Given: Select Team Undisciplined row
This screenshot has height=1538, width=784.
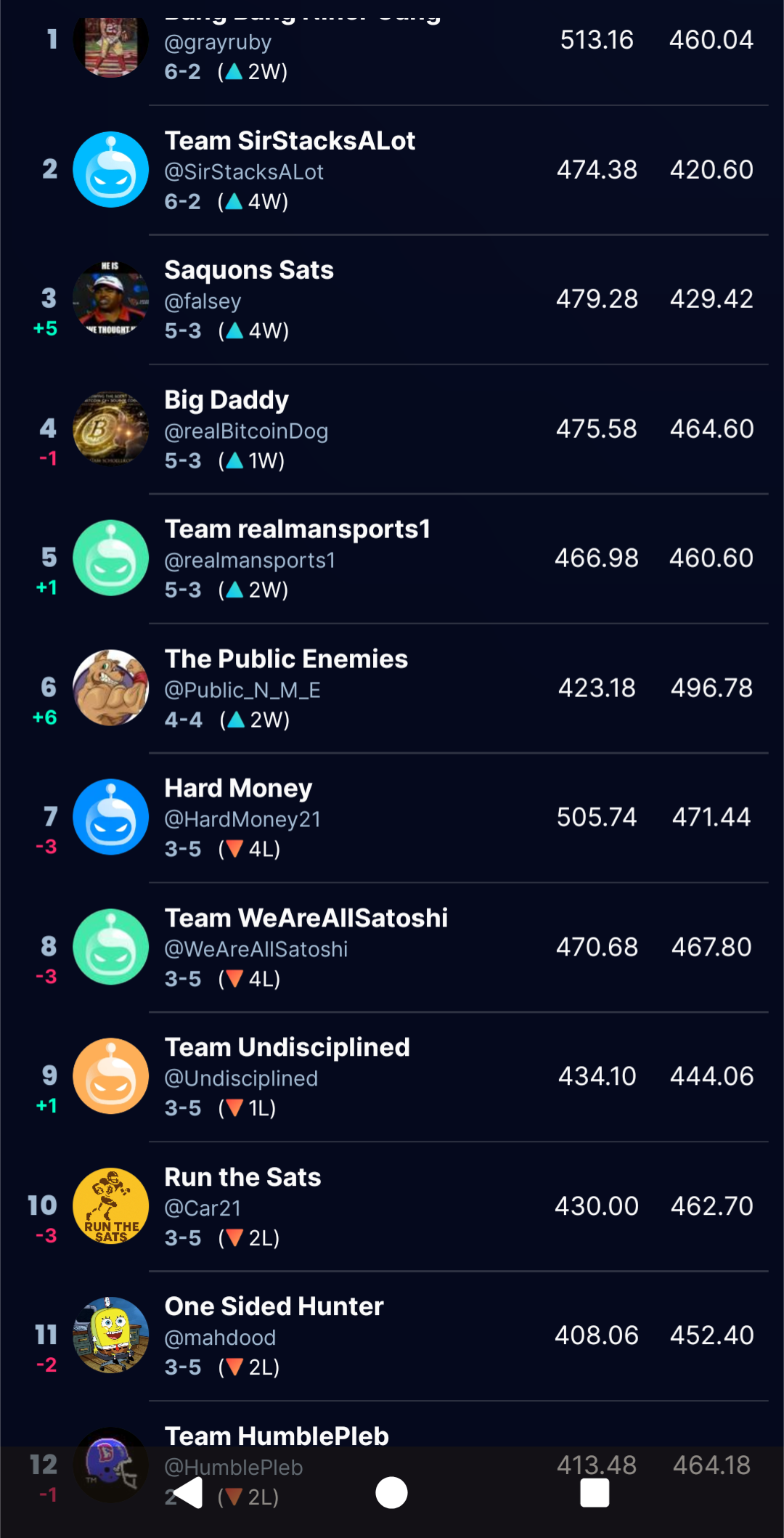Looking at the screenshot, I should [392, 1076].
